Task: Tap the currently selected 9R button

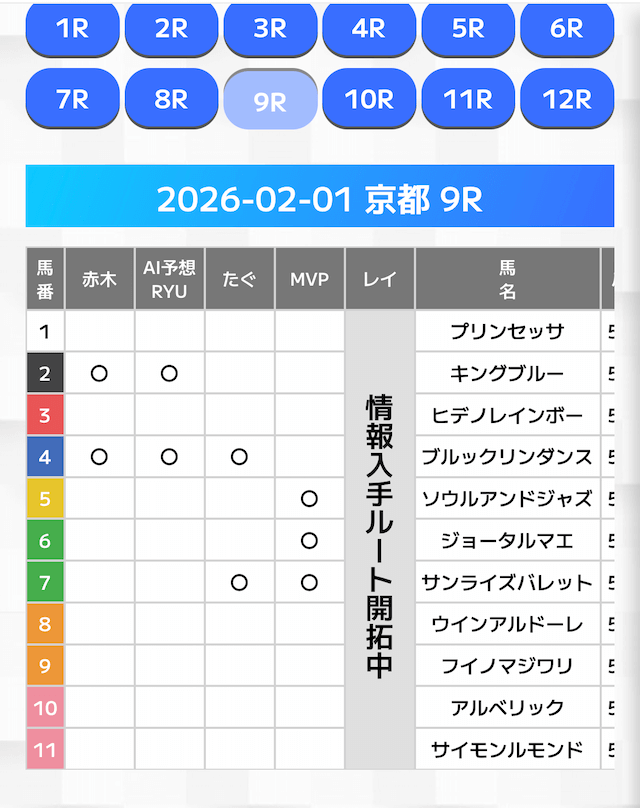Action: [x=270, y=100]
